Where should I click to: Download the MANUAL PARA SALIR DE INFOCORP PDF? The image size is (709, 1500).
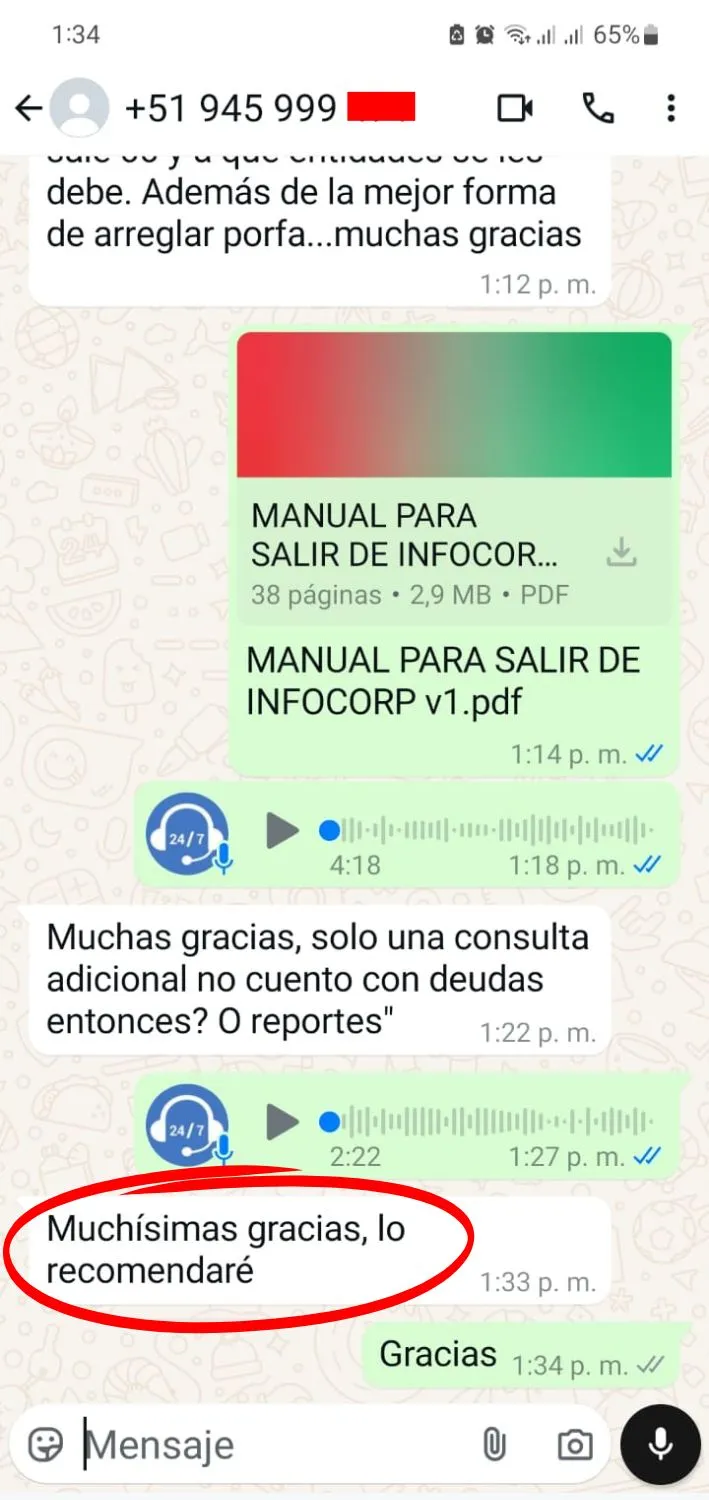coord(622,551)
